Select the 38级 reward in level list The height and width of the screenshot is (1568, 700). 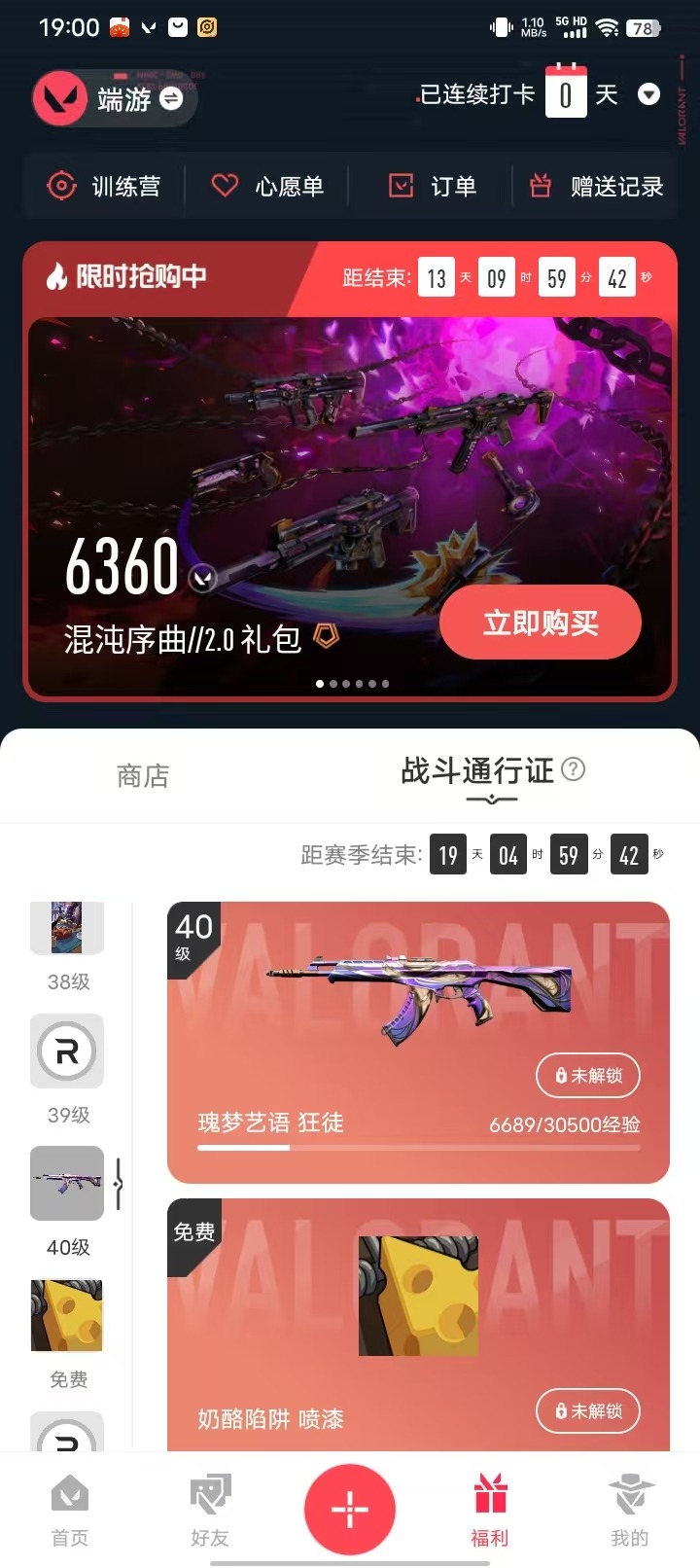(67, 929)
